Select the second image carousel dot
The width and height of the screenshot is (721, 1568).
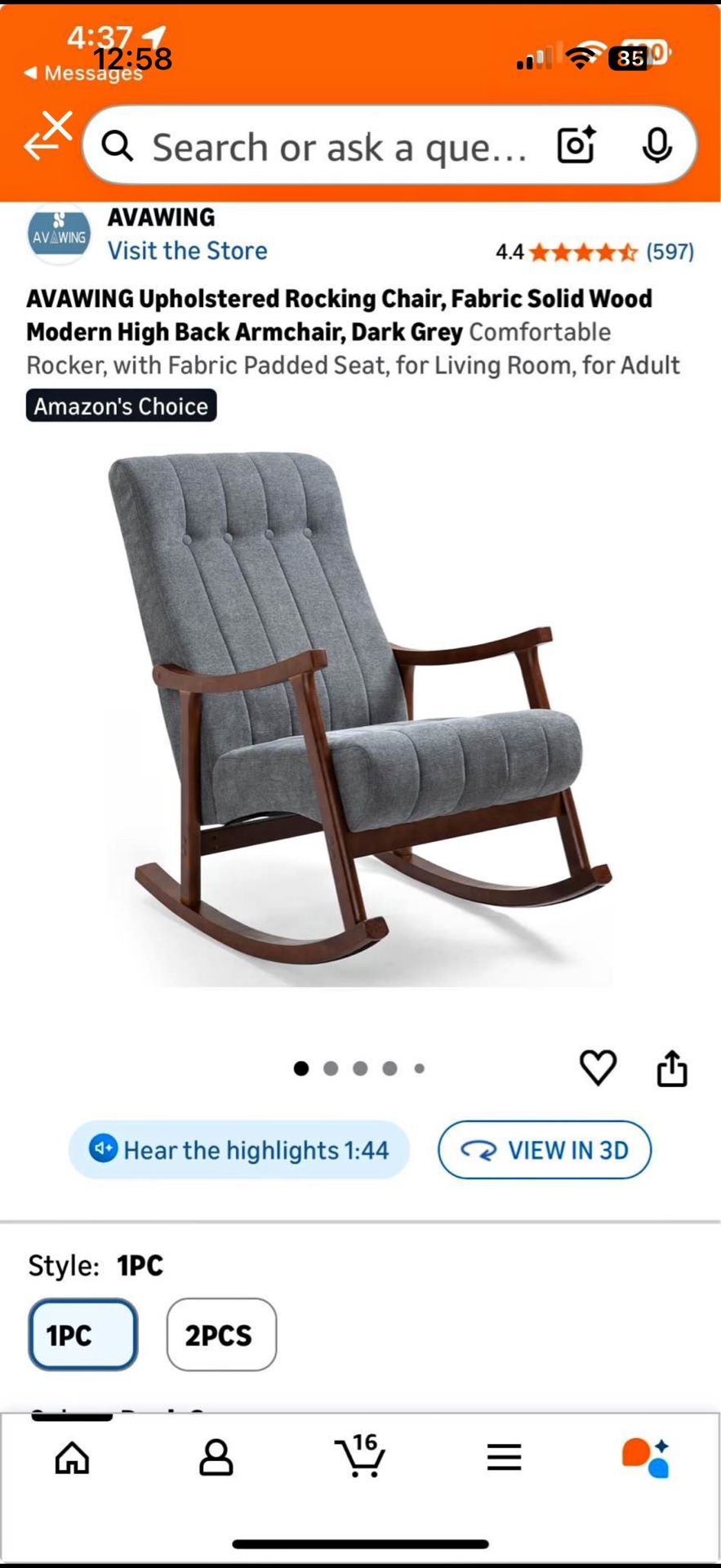(x=330, y=1067)
